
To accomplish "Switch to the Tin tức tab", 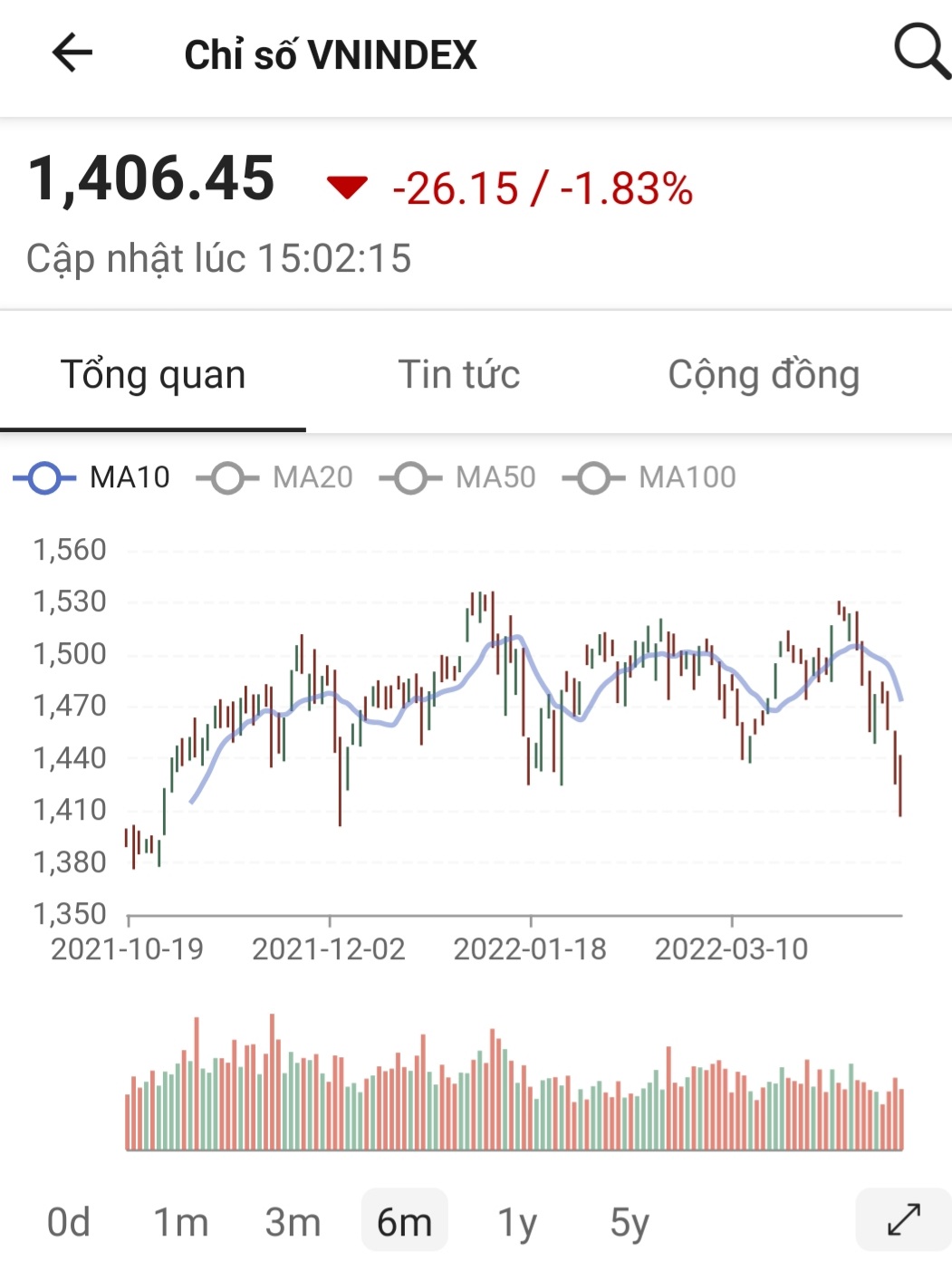I will (x=459, y=375).
